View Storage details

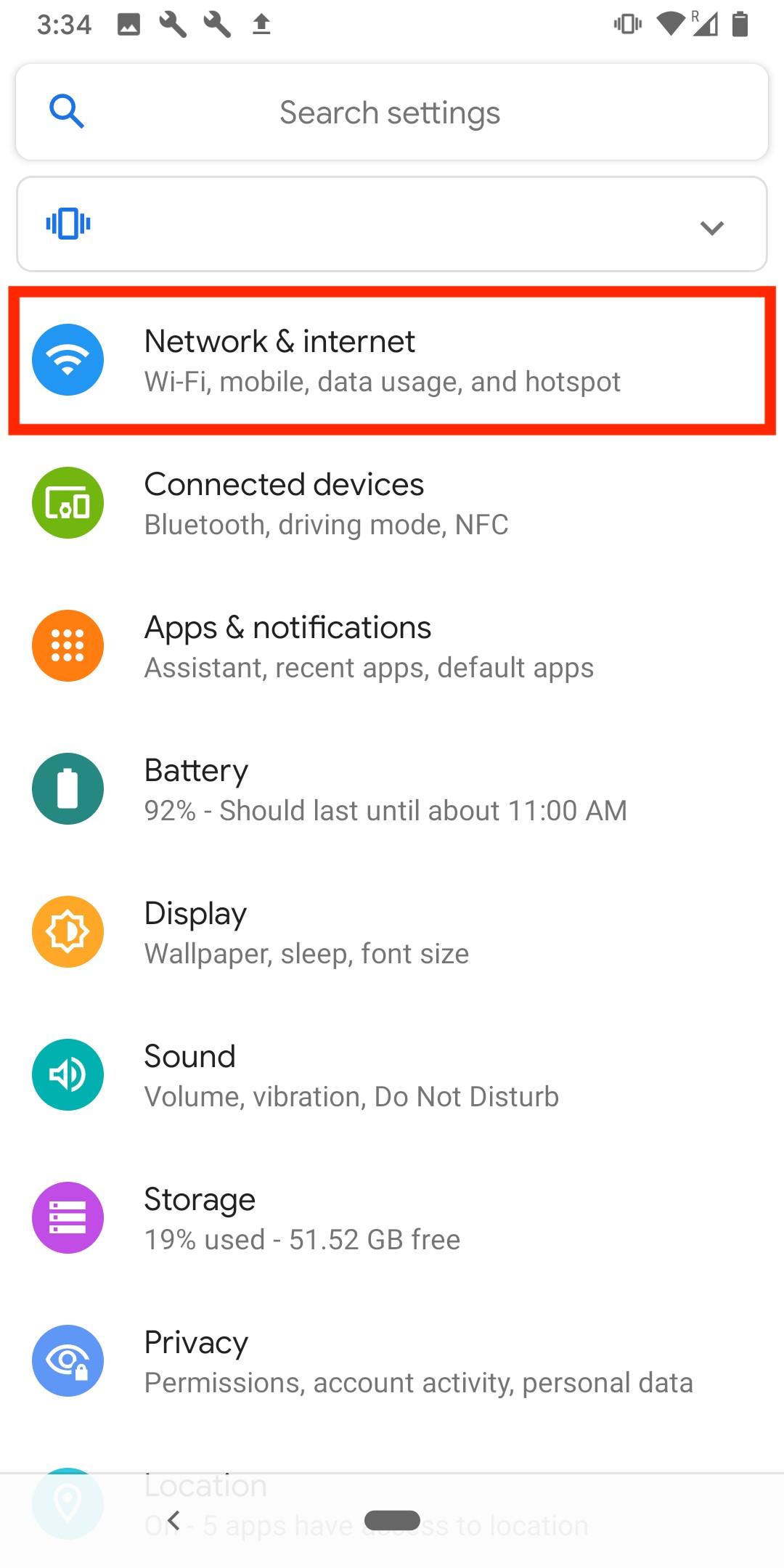tap(392, 1218)
